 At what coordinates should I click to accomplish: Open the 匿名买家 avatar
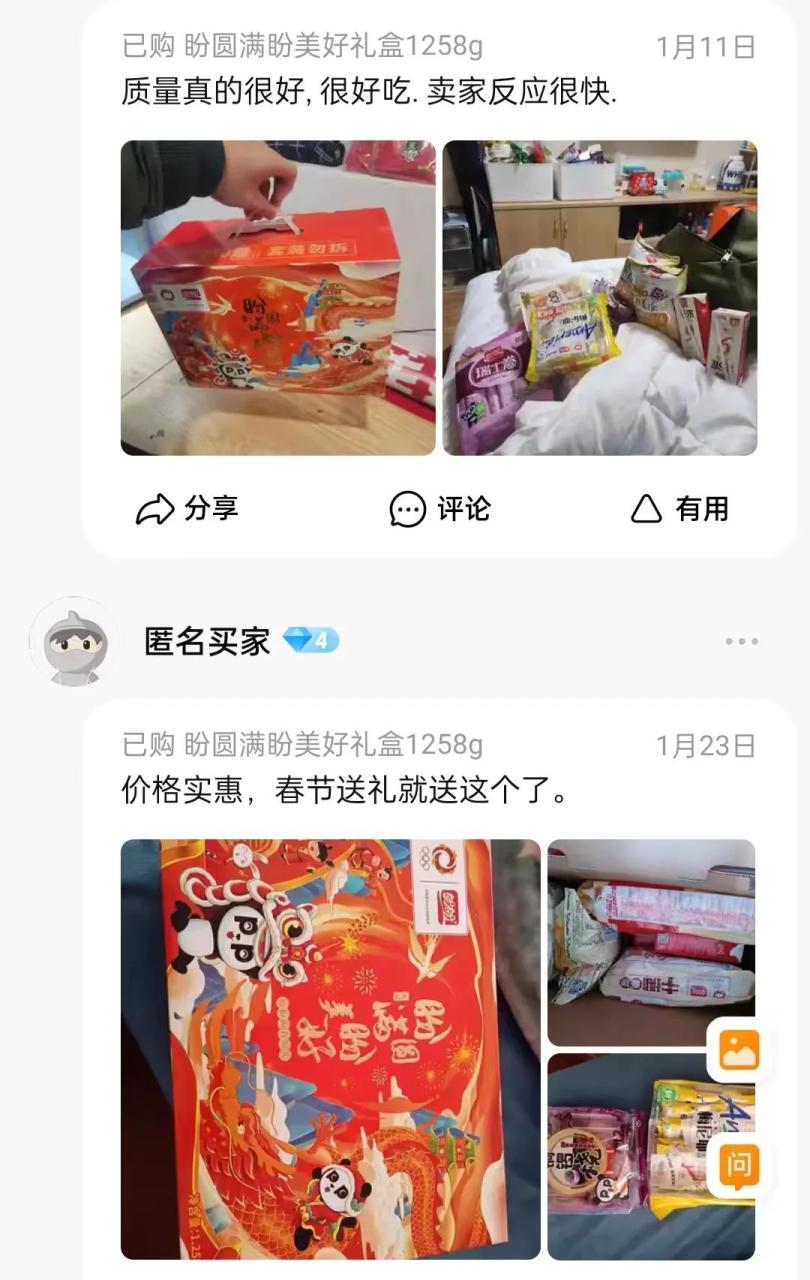(x=73, y=642)
